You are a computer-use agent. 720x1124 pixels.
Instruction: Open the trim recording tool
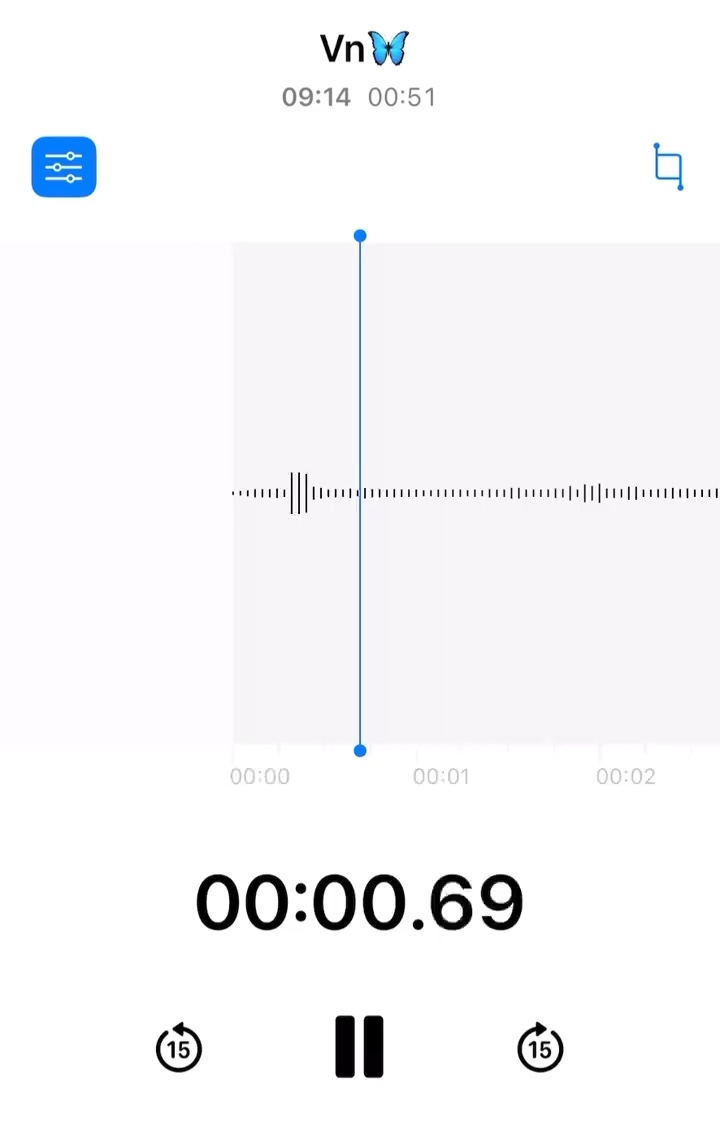(x=668, y=166)
